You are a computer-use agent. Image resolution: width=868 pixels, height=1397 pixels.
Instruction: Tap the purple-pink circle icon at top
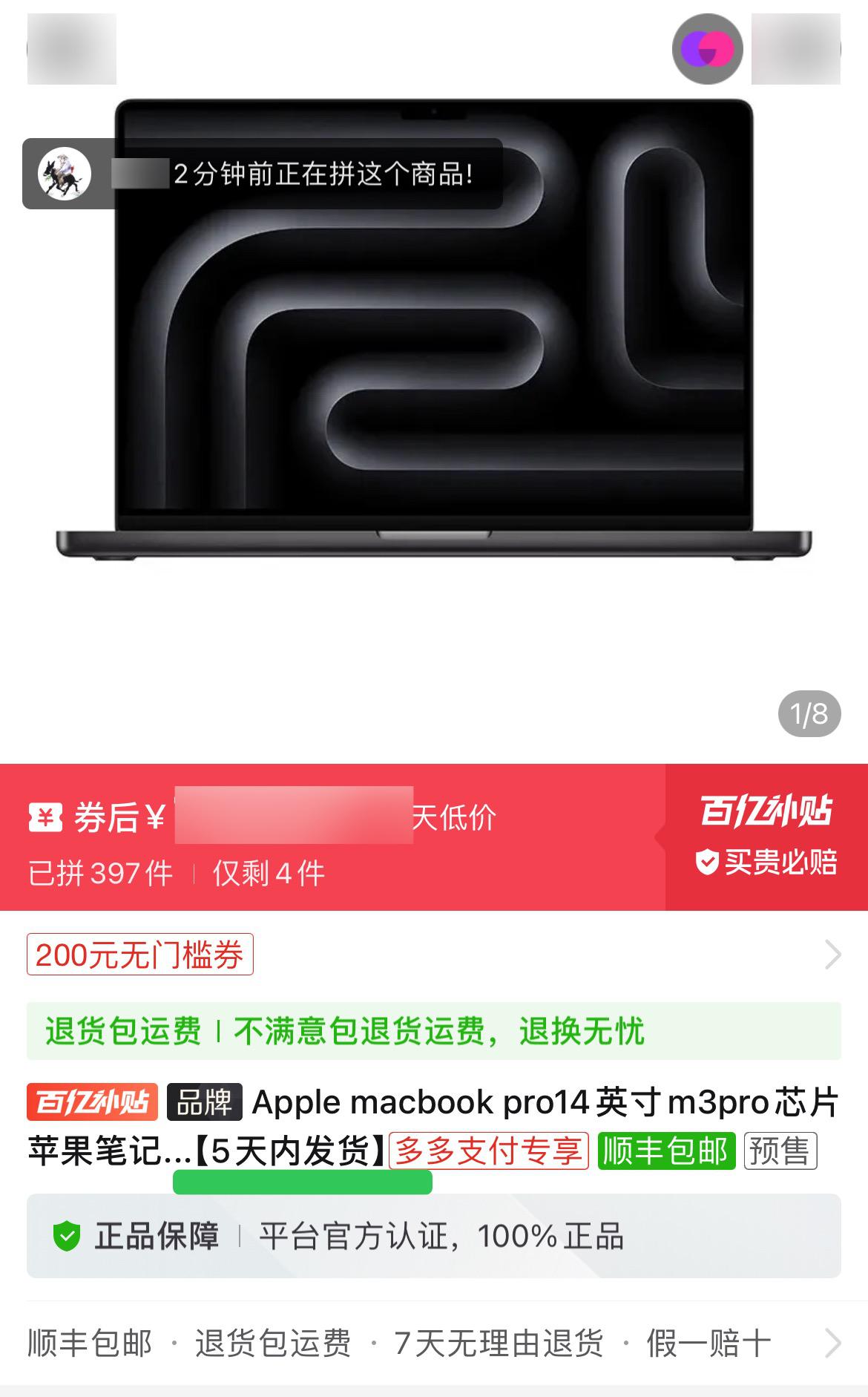tap(708, 49)
